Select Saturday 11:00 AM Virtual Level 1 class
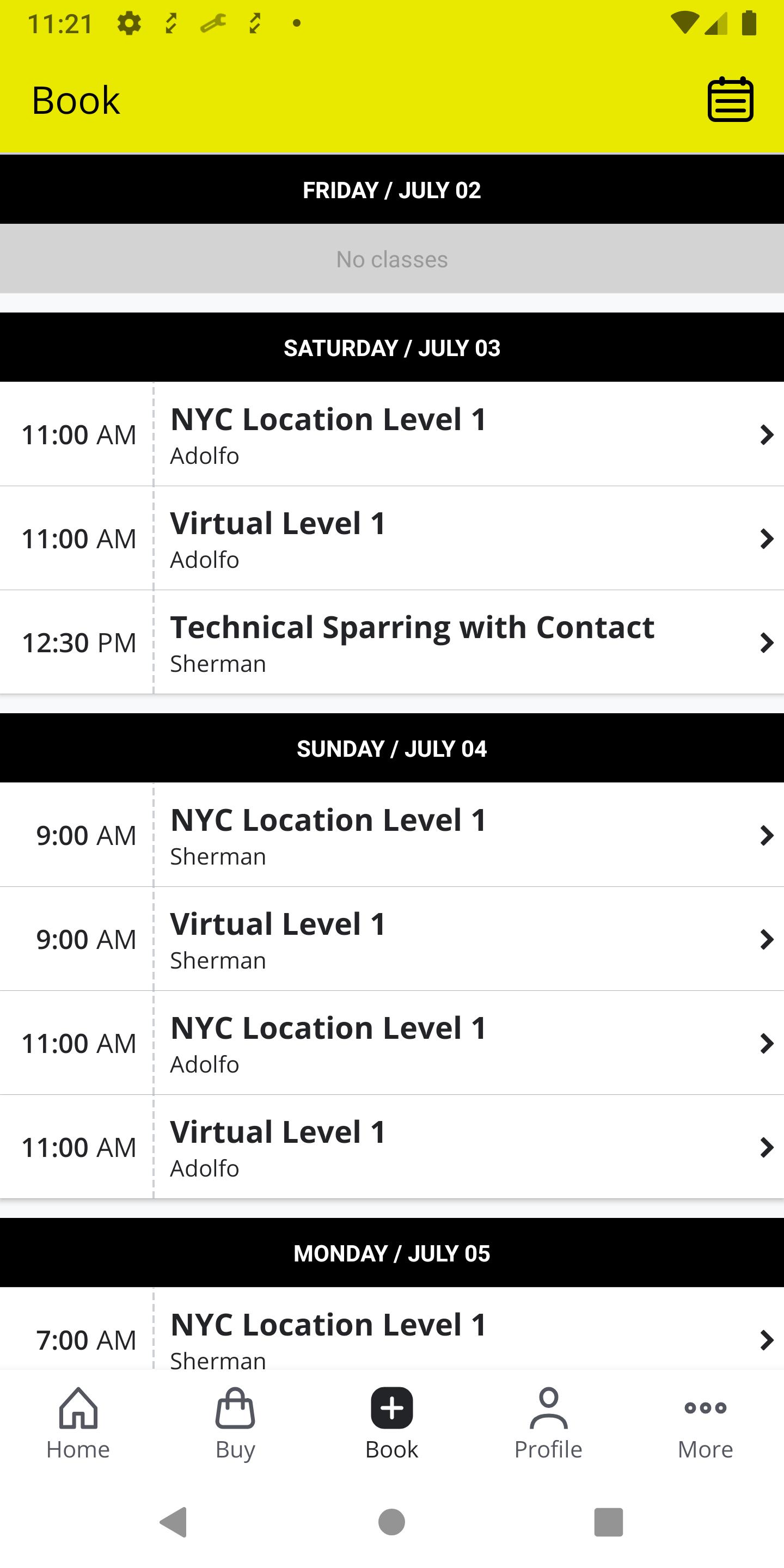Viewport: 784px width, 1568px height. 392,538
